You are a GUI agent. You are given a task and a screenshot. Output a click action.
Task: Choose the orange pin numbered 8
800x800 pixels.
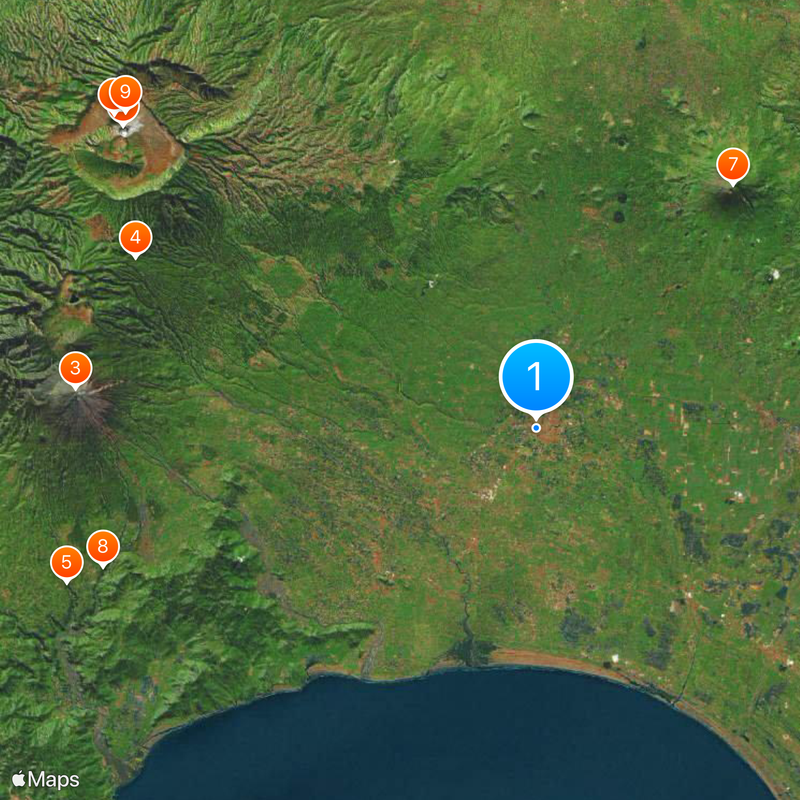coord(102,547)
